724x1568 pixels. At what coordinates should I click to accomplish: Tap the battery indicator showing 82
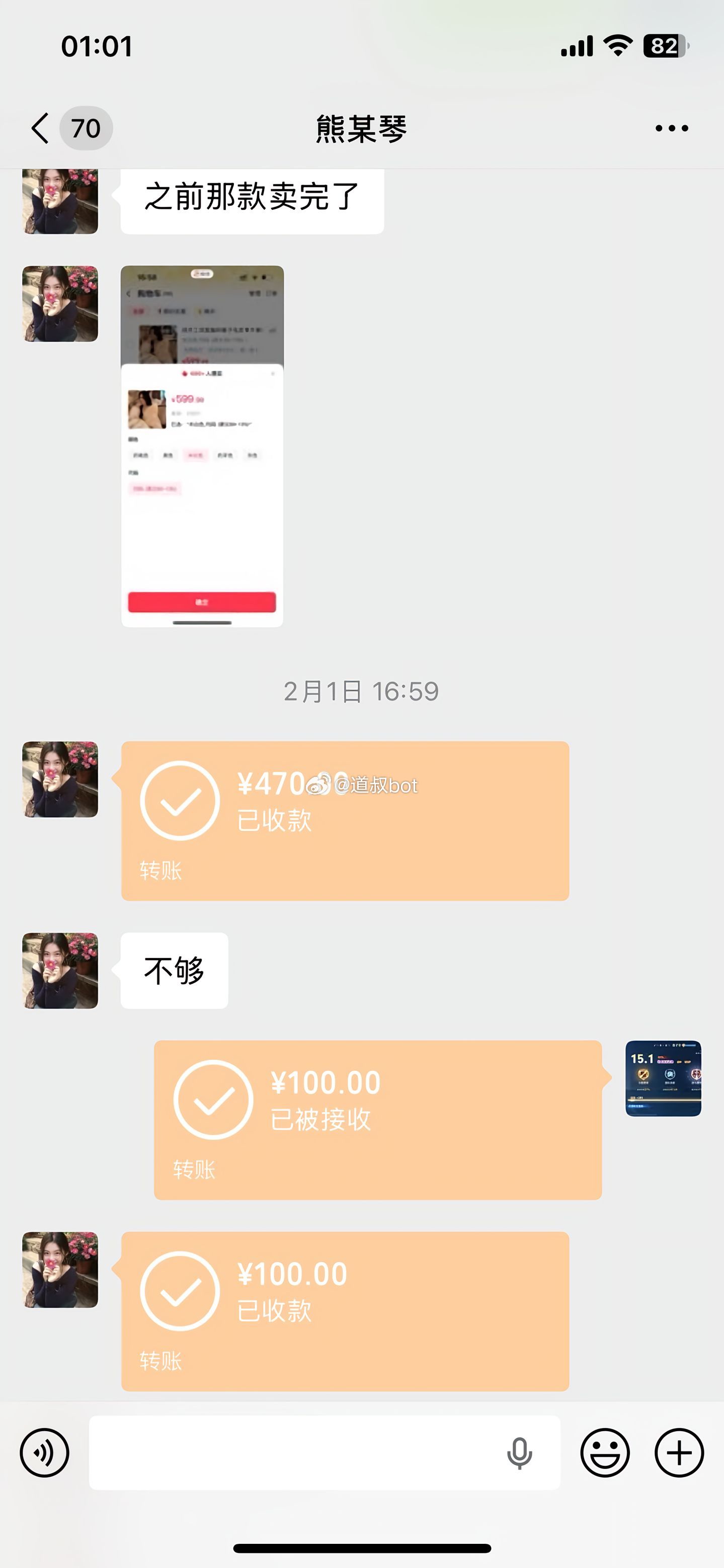(664, 45)
